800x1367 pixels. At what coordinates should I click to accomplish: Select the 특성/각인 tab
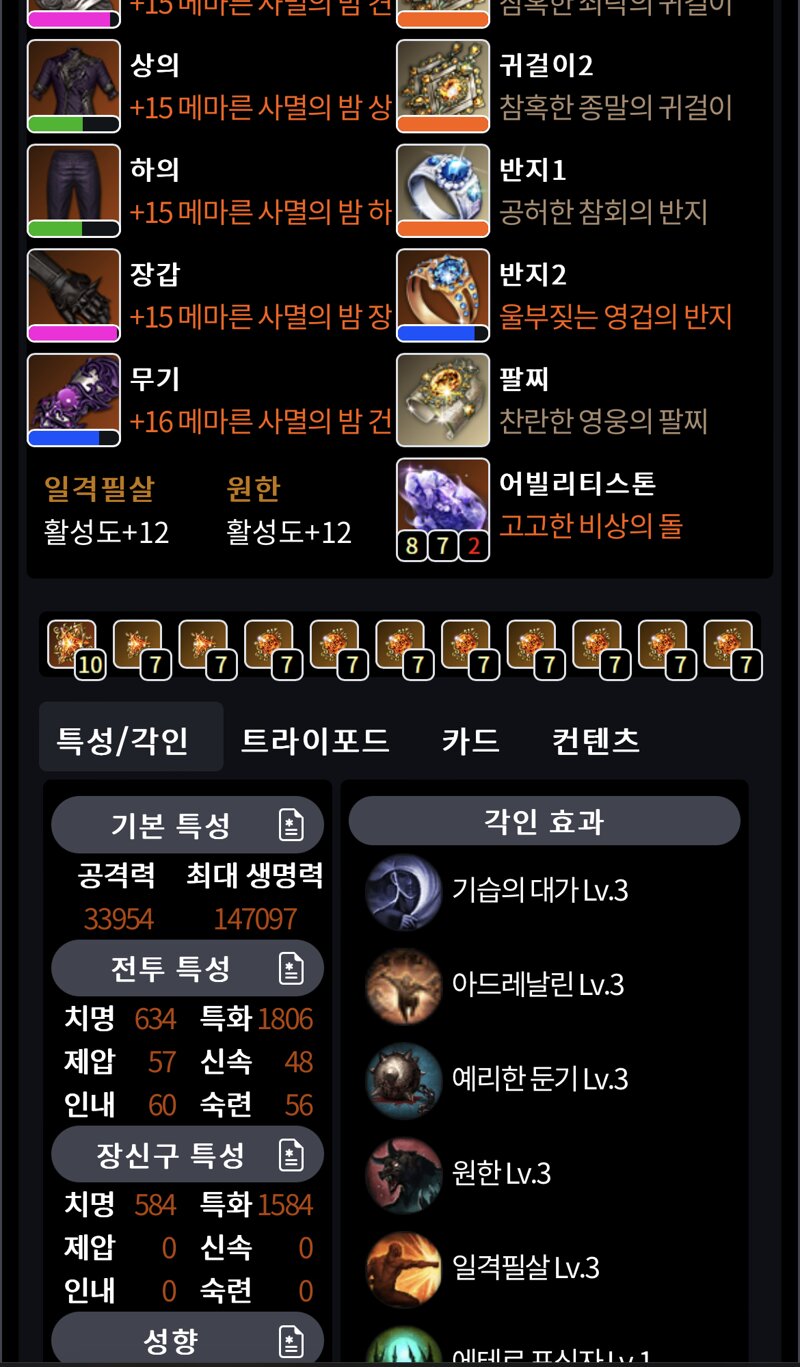(x=123, y=741)
